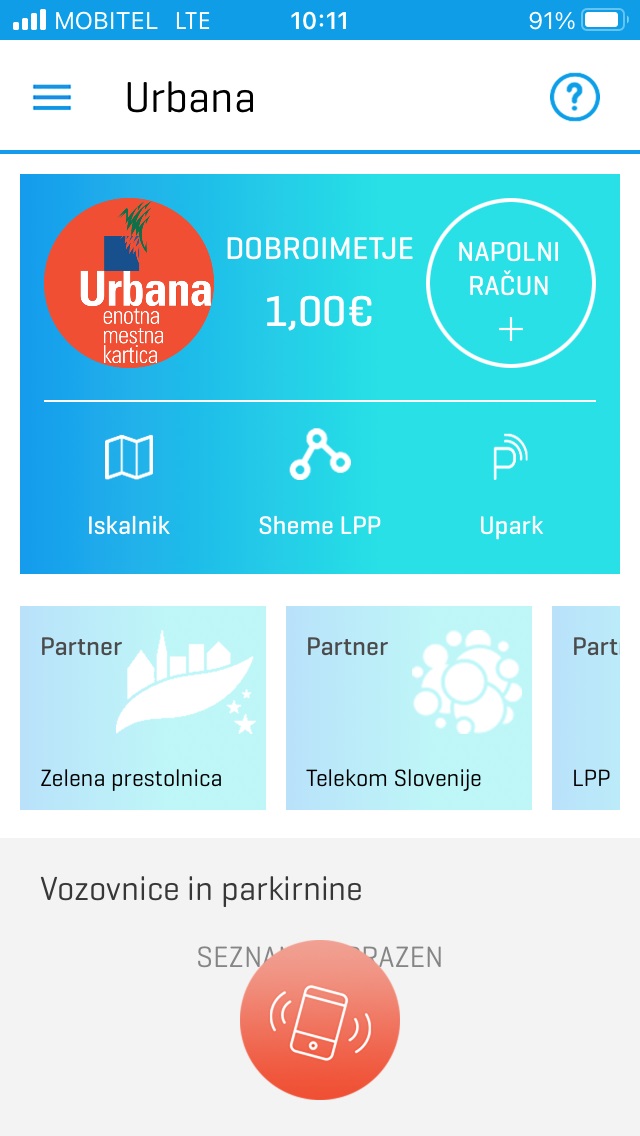This screenshot has height=1136, width=640.
Task: Tap the red phone payment button
Action: pos(319,1020)
